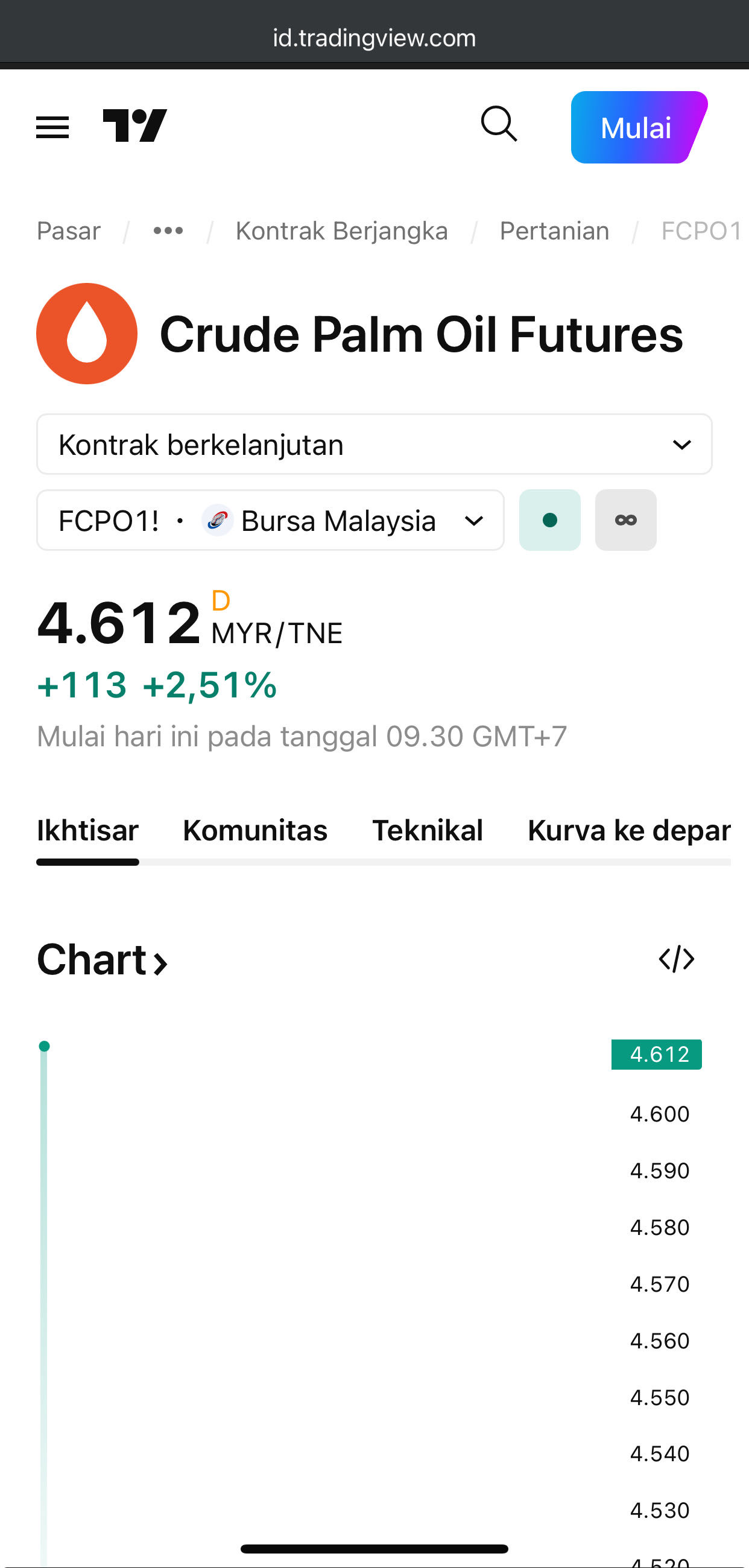The height and width of the screenshot is (1568, 749).
Task: Open the Pertanian breadcrumb
Action: coord(554,231)
